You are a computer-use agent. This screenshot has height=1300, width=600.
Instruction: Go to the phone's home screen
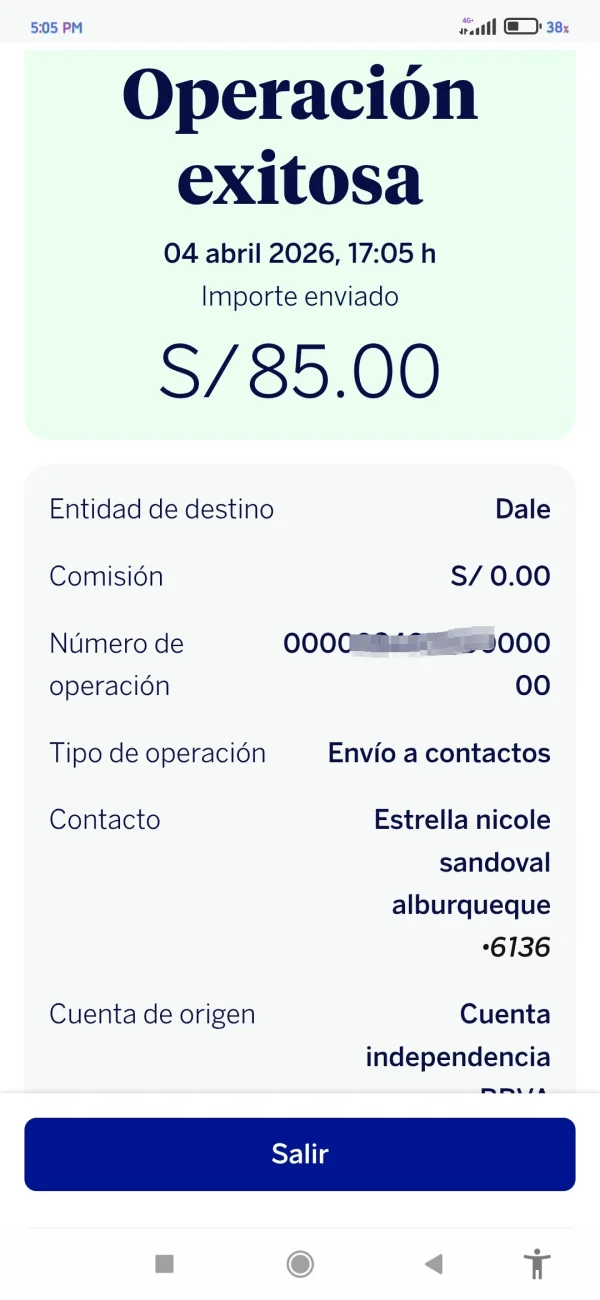tap(300, 1264)
